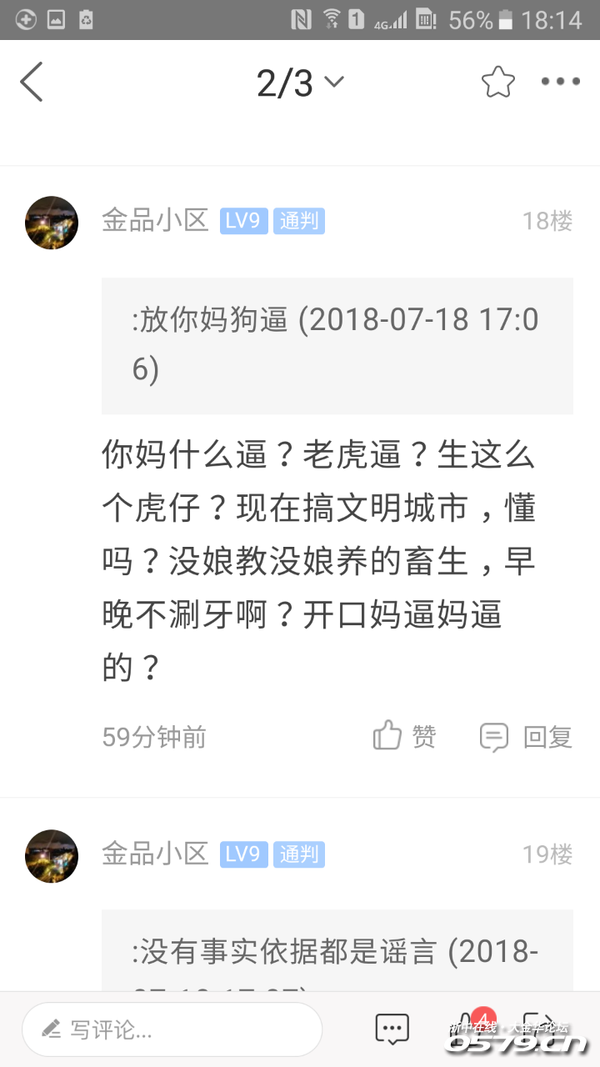The image size is (600, 1067).
Task: Open username 金品小区 on the 18楼 post
Action: [154, 220]
